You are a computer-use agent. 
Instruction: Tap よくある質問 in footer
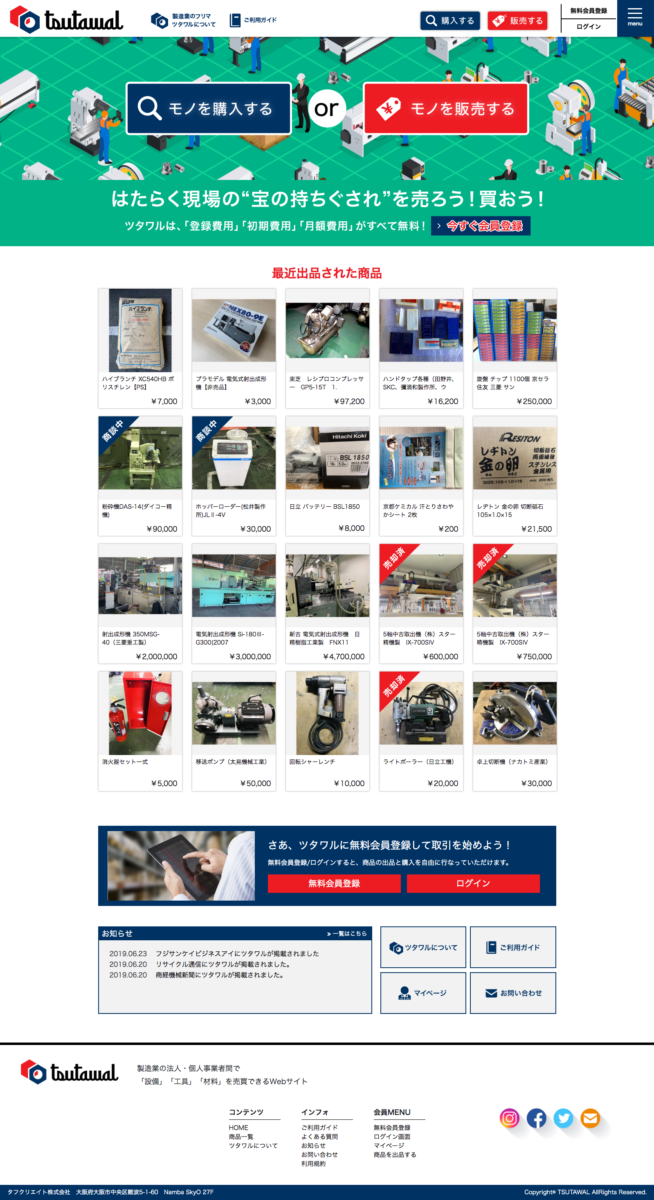320,1137
